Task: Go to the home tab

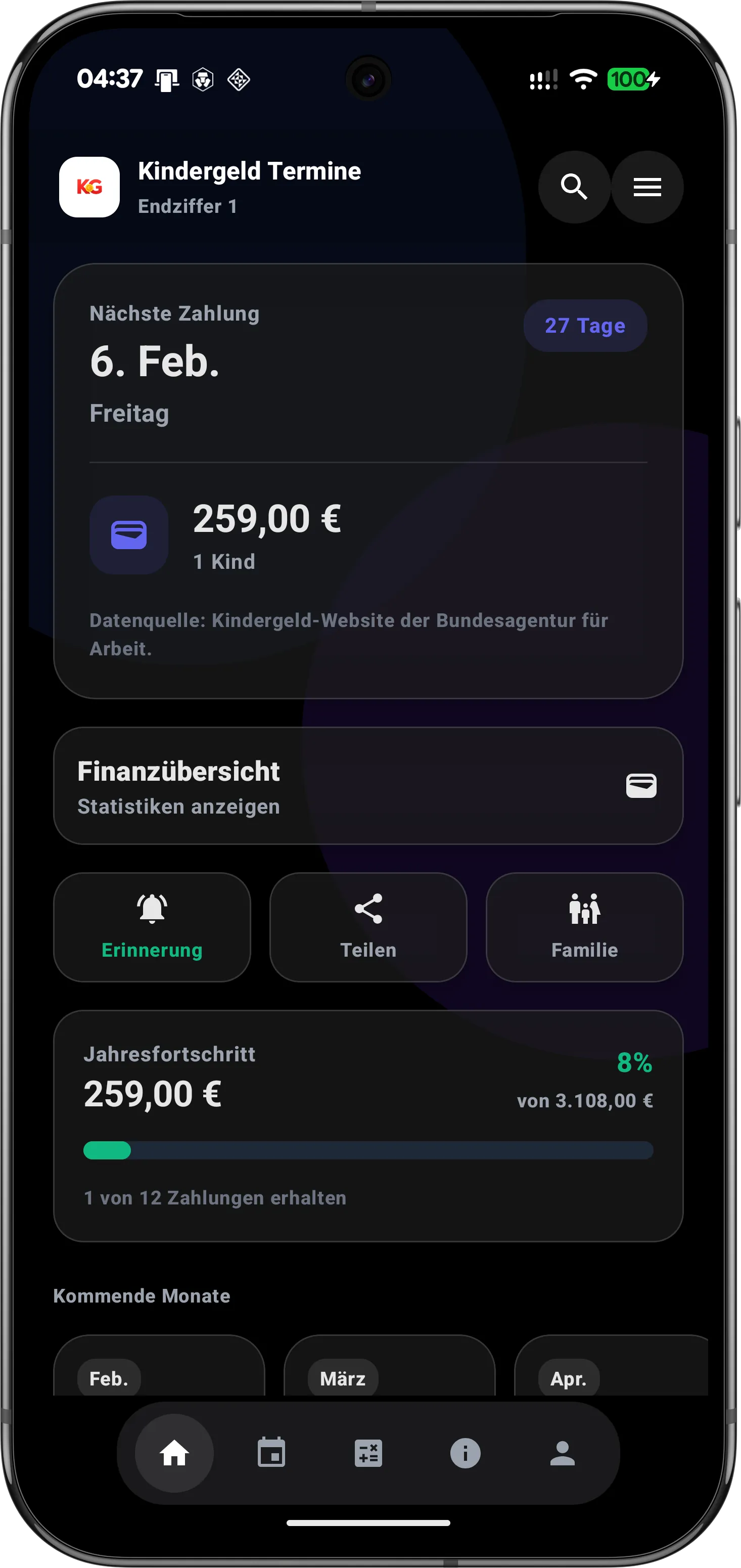Action: click(x=174, y=1453)
